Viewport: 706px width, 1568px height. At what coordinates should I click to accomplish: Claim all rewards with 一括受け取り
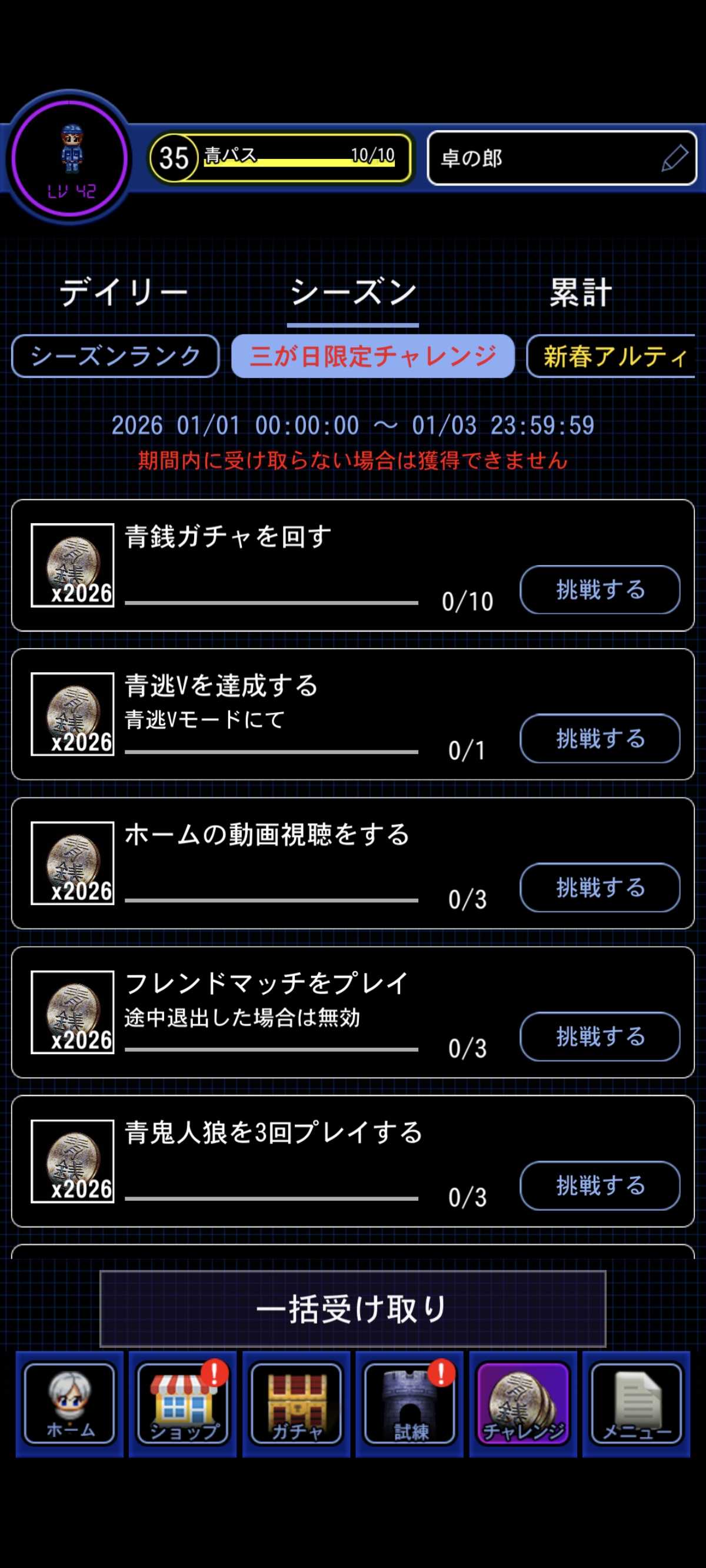352,1309
